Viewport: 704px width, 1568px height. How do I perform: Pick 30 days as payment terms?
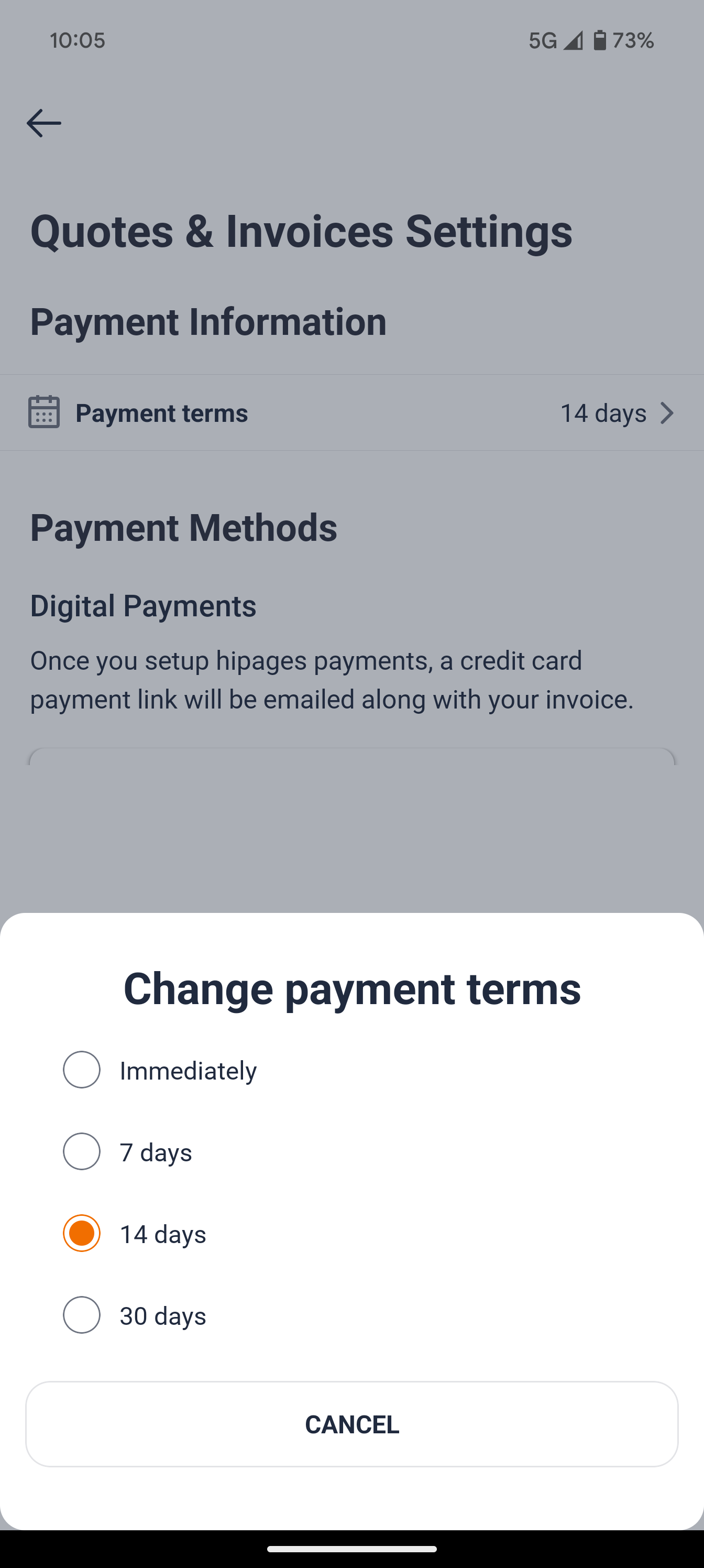82,1314
